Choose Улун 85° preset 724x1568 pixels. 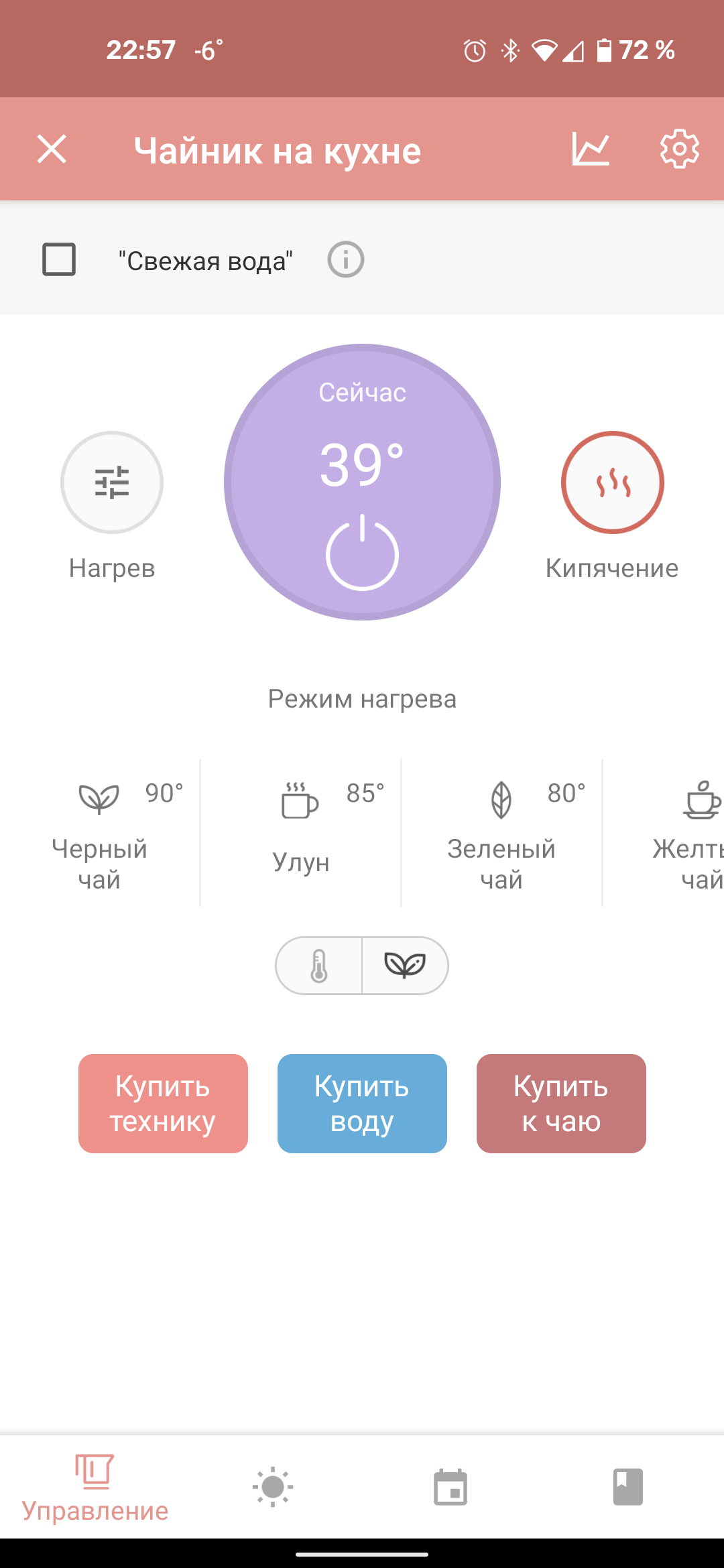[x=300, y=833]
